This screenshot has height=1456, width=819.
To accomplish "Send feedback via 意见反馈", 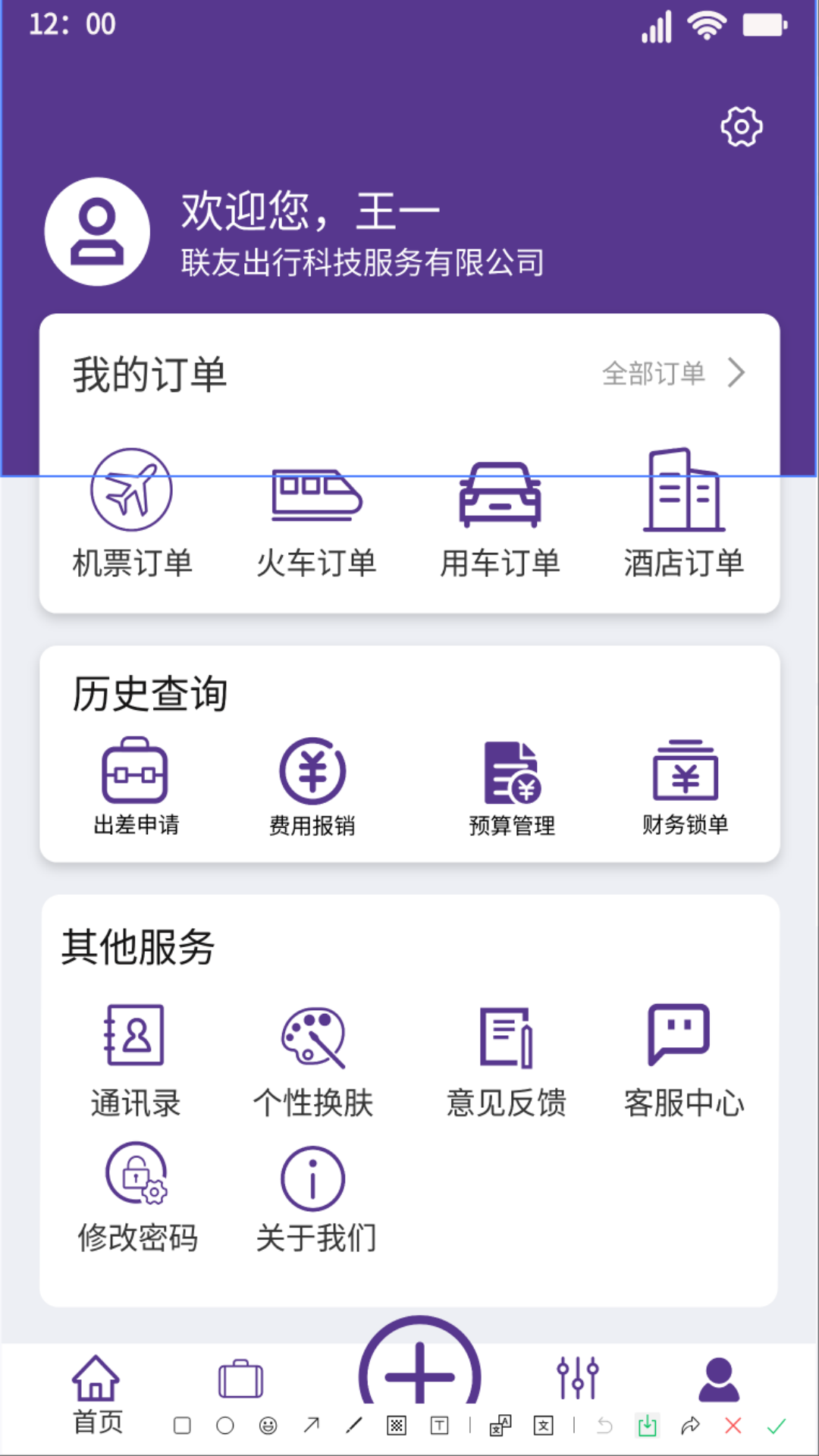I will pos(506,1062).
